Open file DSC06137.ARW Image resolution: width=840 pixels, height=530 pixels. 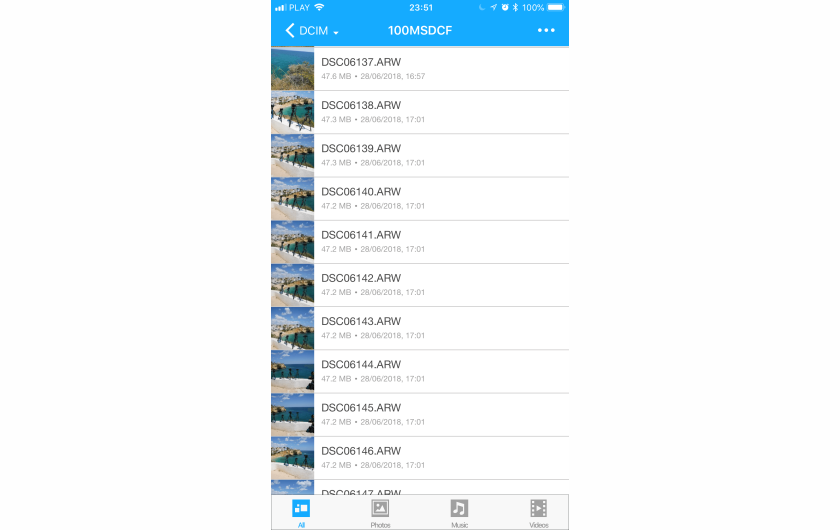coord(420,68)
